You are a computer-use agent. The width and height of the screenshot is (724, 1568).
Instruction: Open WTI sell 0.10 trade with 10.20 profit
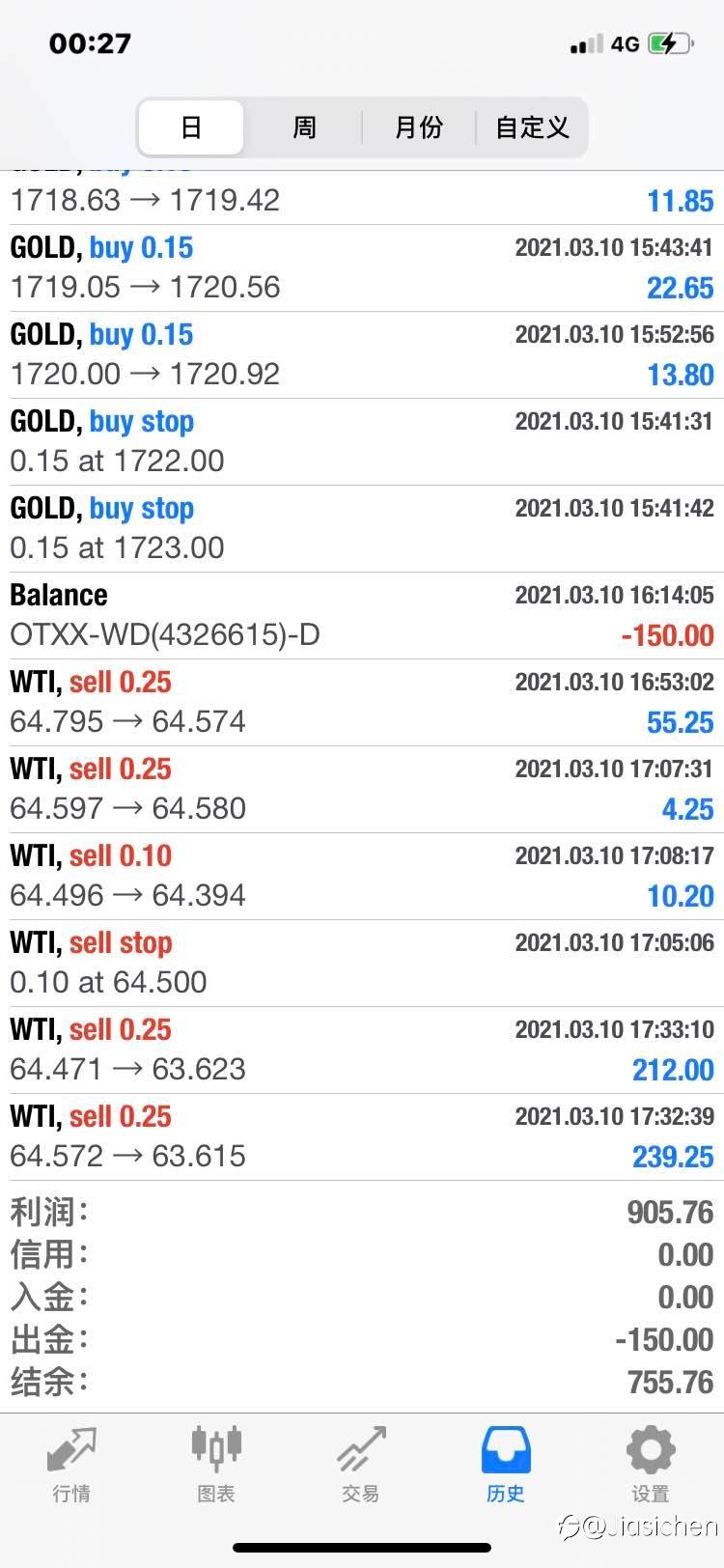tap(362, 876)
